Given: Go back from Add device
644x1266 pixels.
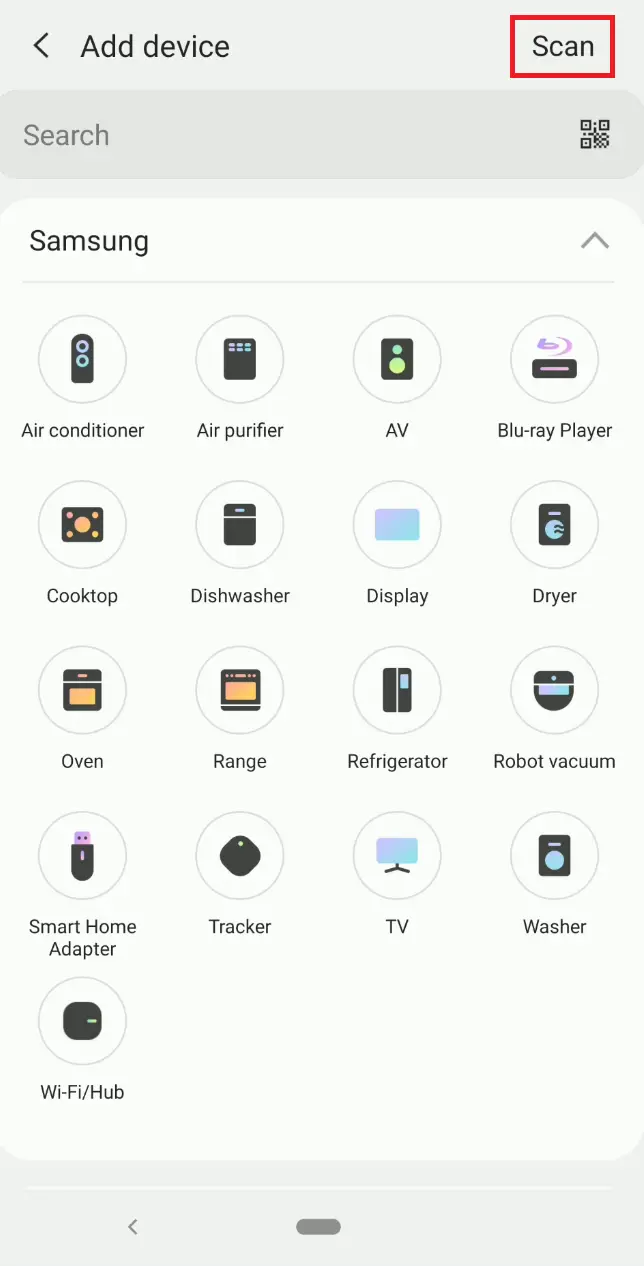Looking at the screenshot, I should click(x=41, y=46).
